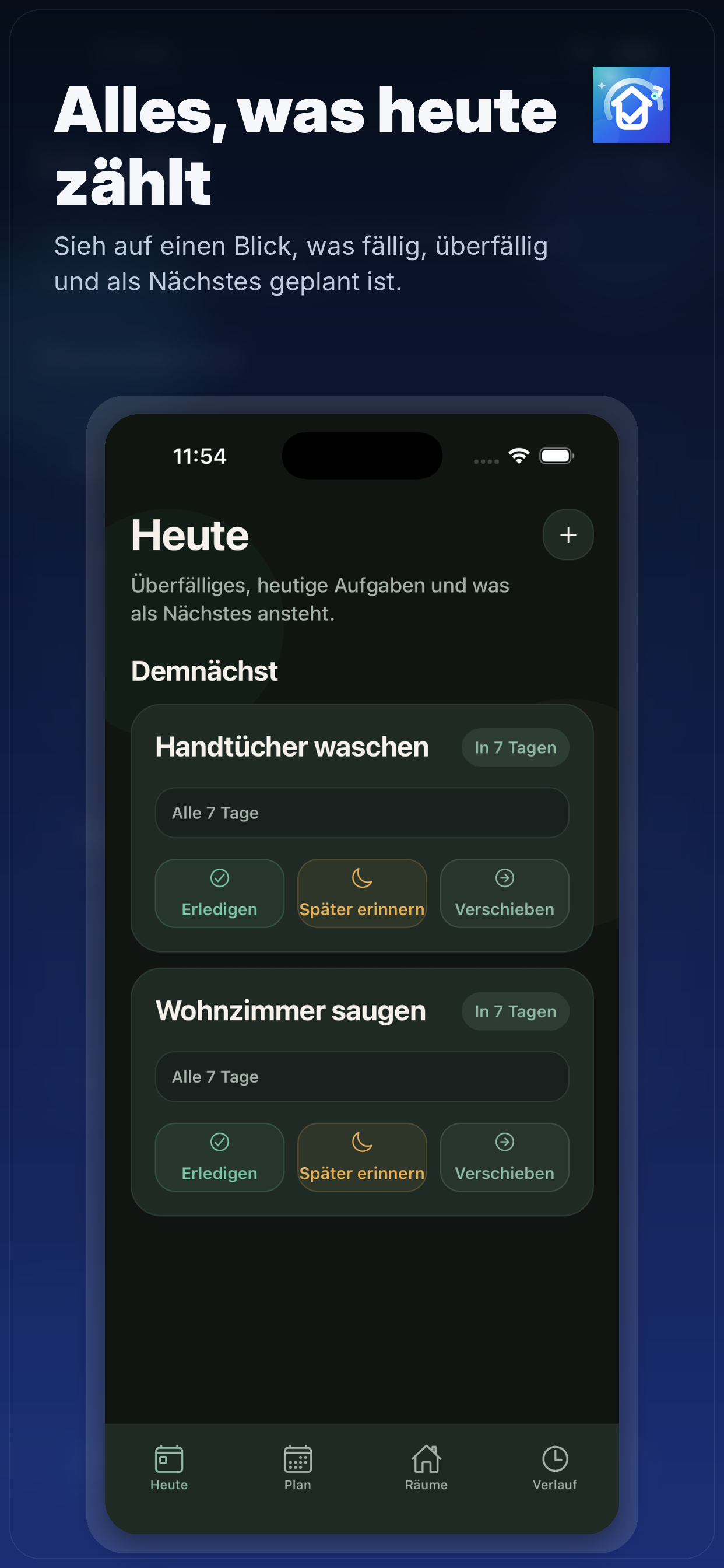
Task: Tap Später erinnern on Wohnzimmer saugen
Action: coord(362,1157)
